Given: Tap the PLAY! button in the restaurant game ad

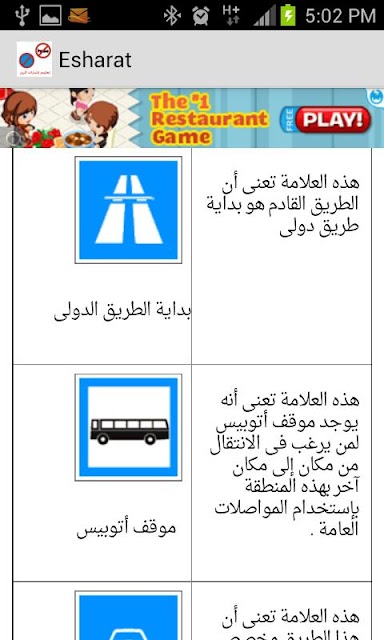Looking at the screenshot, I should pos(332,120).
